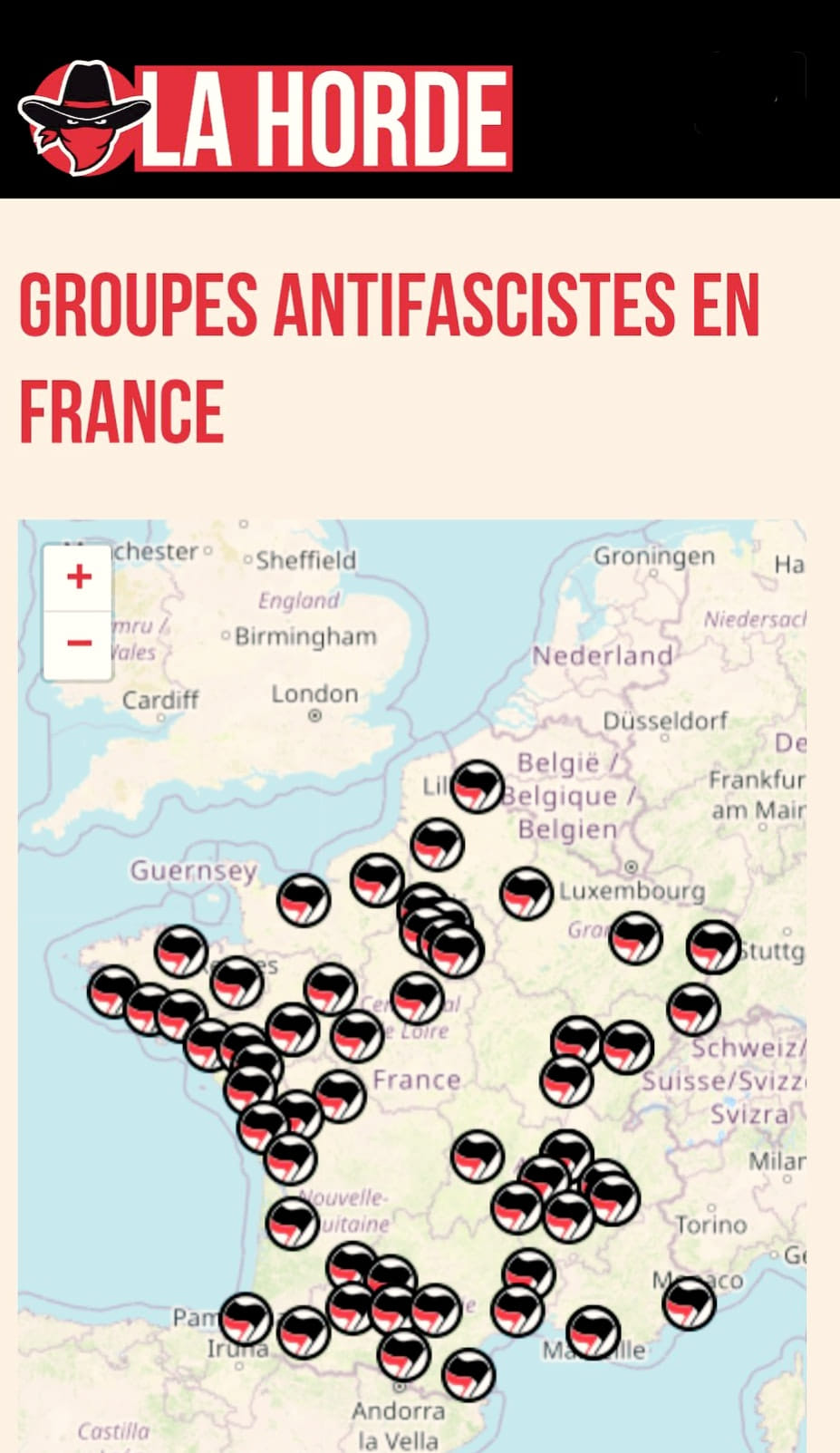Select the marker at Marseille

(x=594, y=1332)
